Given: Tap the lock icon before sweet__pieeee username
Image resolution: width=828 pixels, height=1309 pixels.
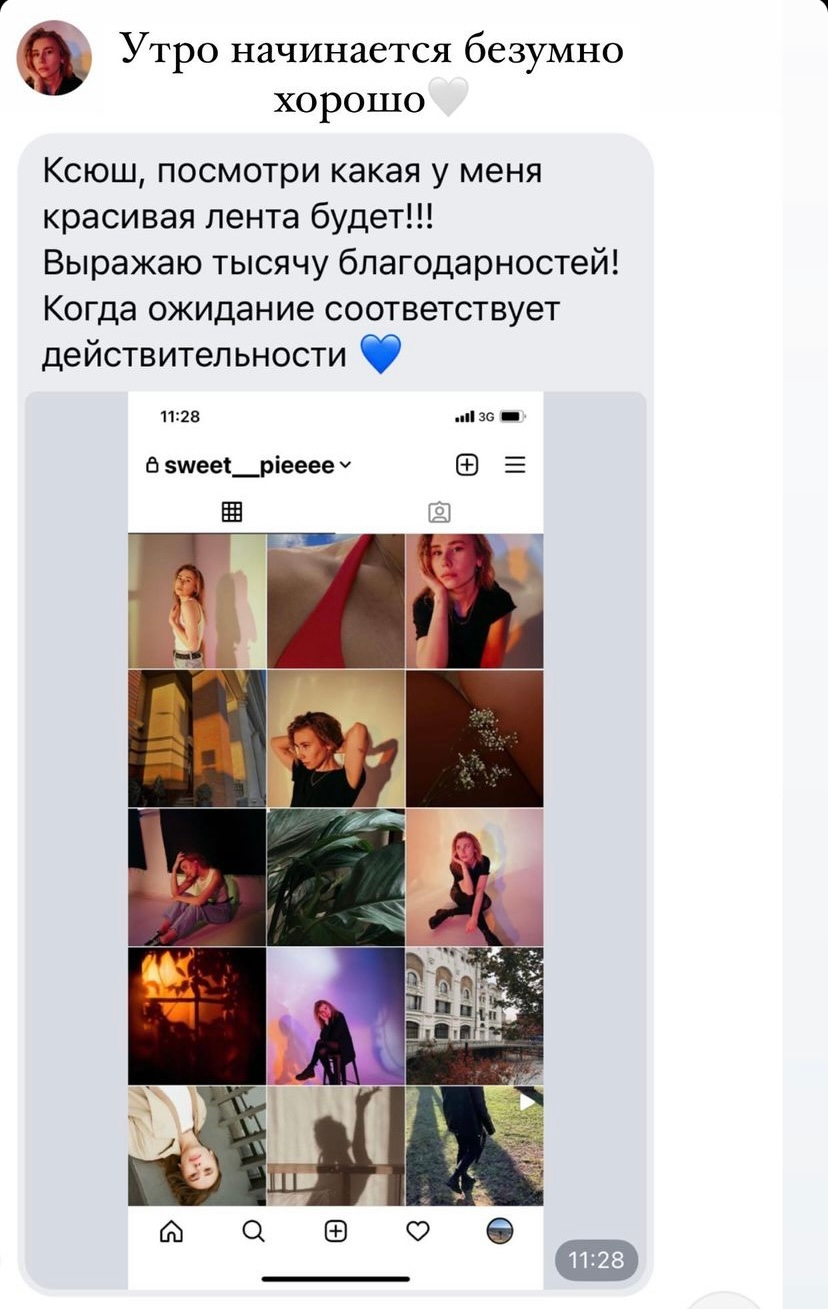Looking at the screenshot, I should (152, 465).
